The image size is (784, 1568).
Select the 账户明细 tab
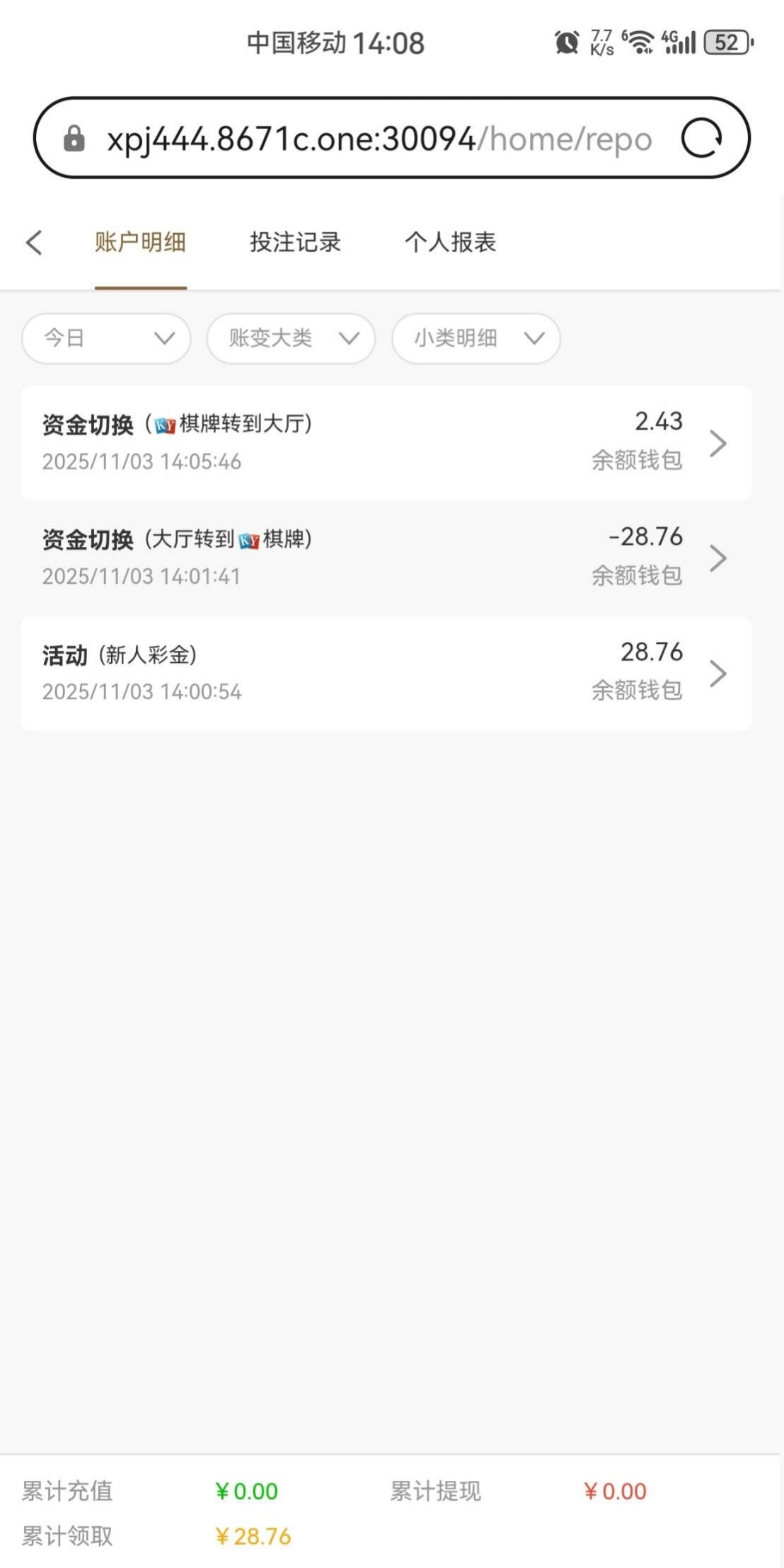point(140,242)
